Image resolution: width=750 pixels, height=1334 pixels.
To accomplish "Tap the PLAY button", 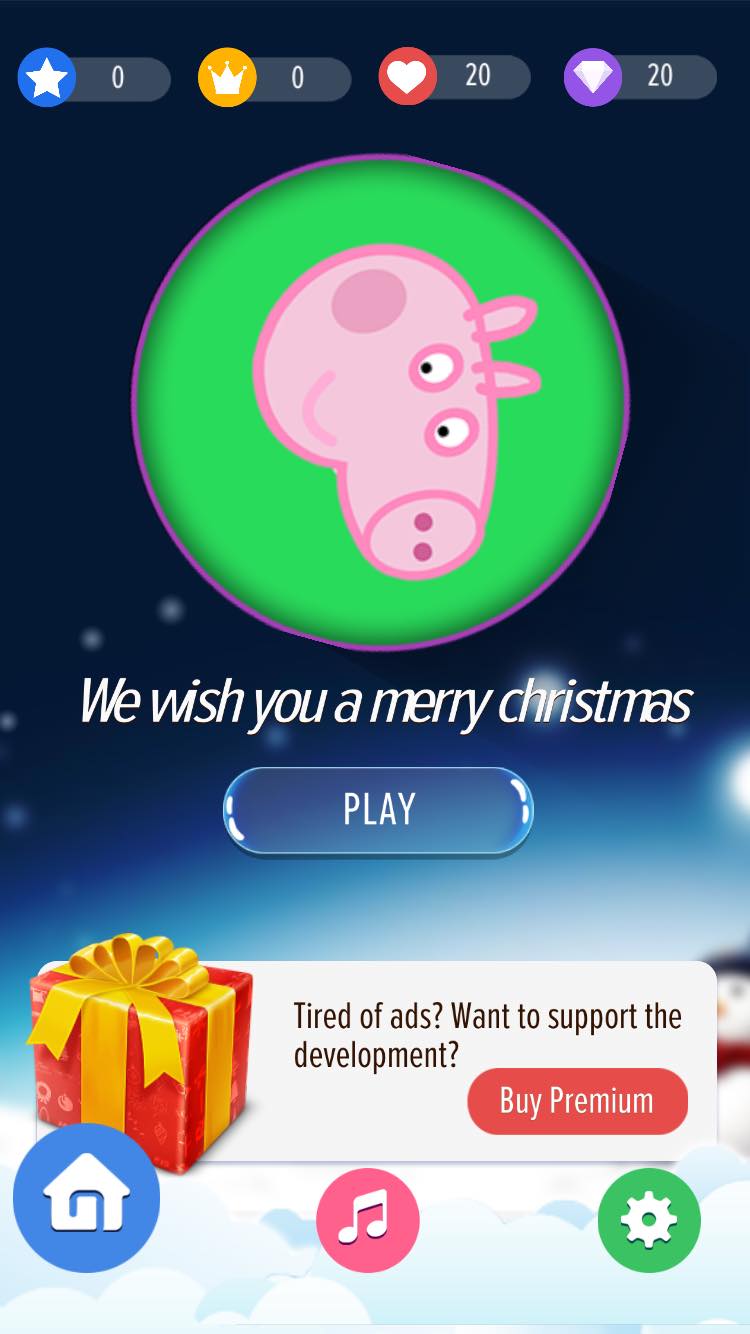I will click(x=378, y=810).
